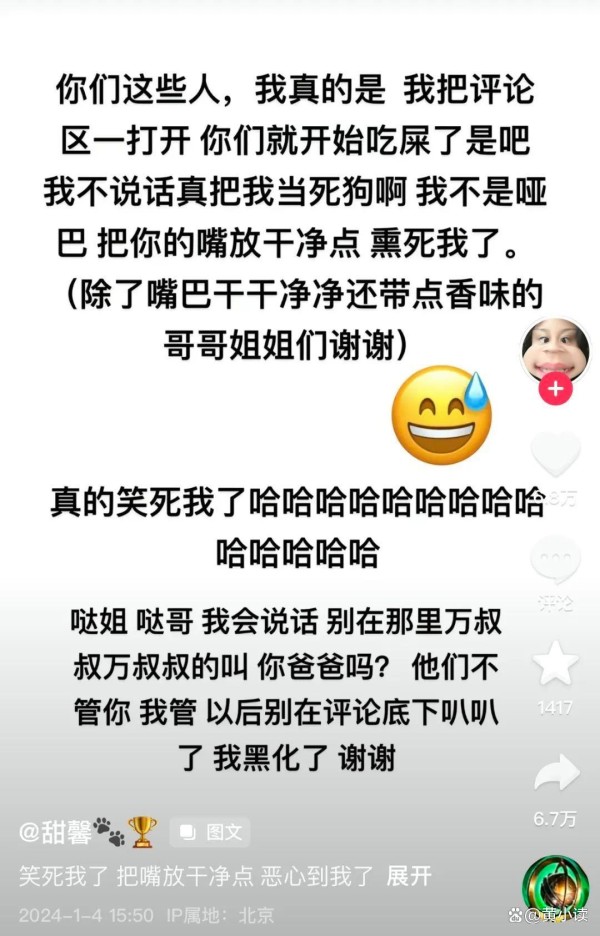Image resolution: width=600 pixels, height=936 pixels.
Task: Share this post using the arrow icon
Action: pyautogui.click(x=555, y=774)
